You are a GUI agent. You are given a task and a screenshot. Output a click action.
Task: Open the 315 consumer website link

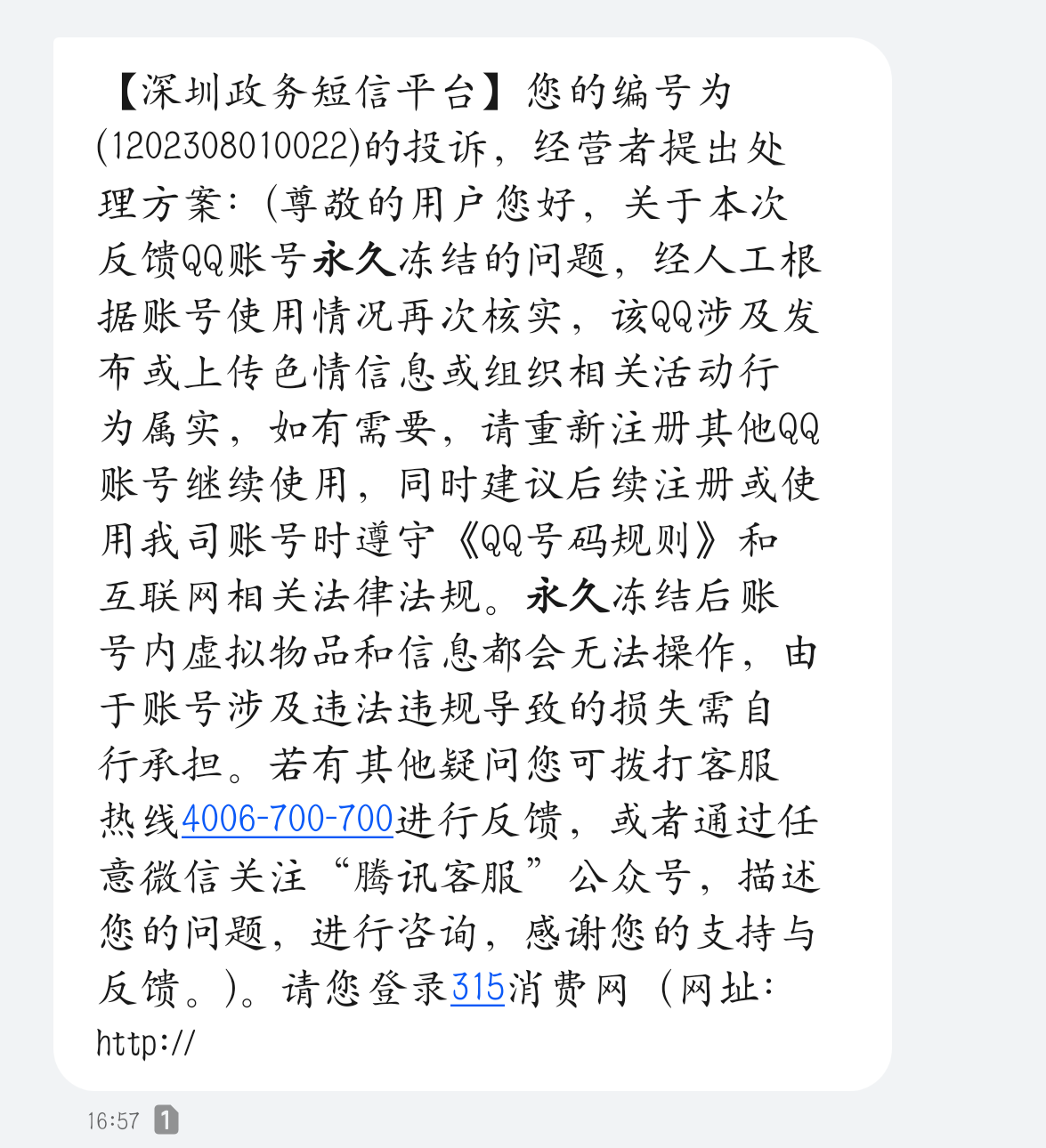pos(477,986)
